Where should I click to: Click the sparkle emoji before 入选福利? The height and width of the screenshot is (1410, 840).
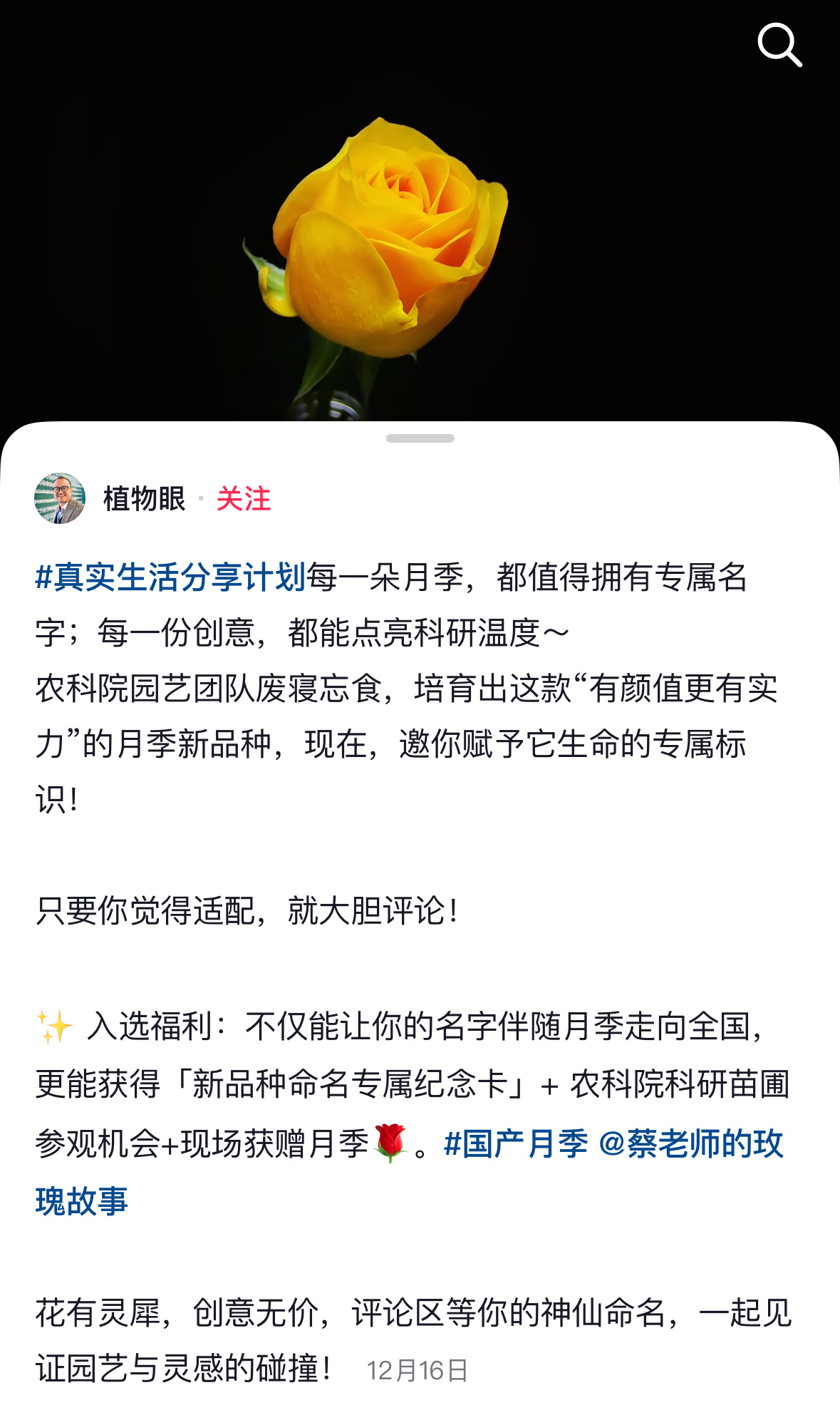pyautogui.click(x=56, y=1025)
